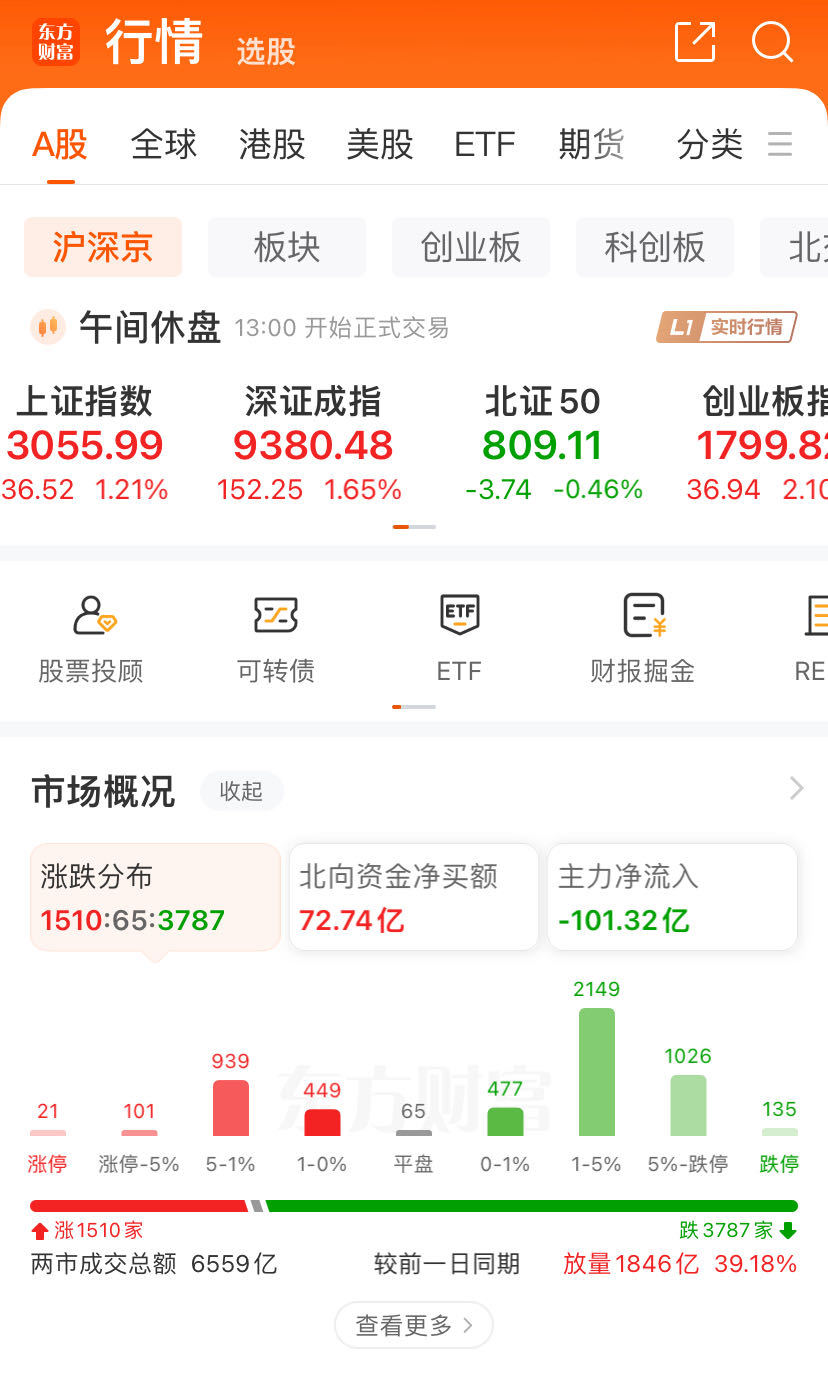
Task: Switch to the 港股 tab
Action: point(272,144)
